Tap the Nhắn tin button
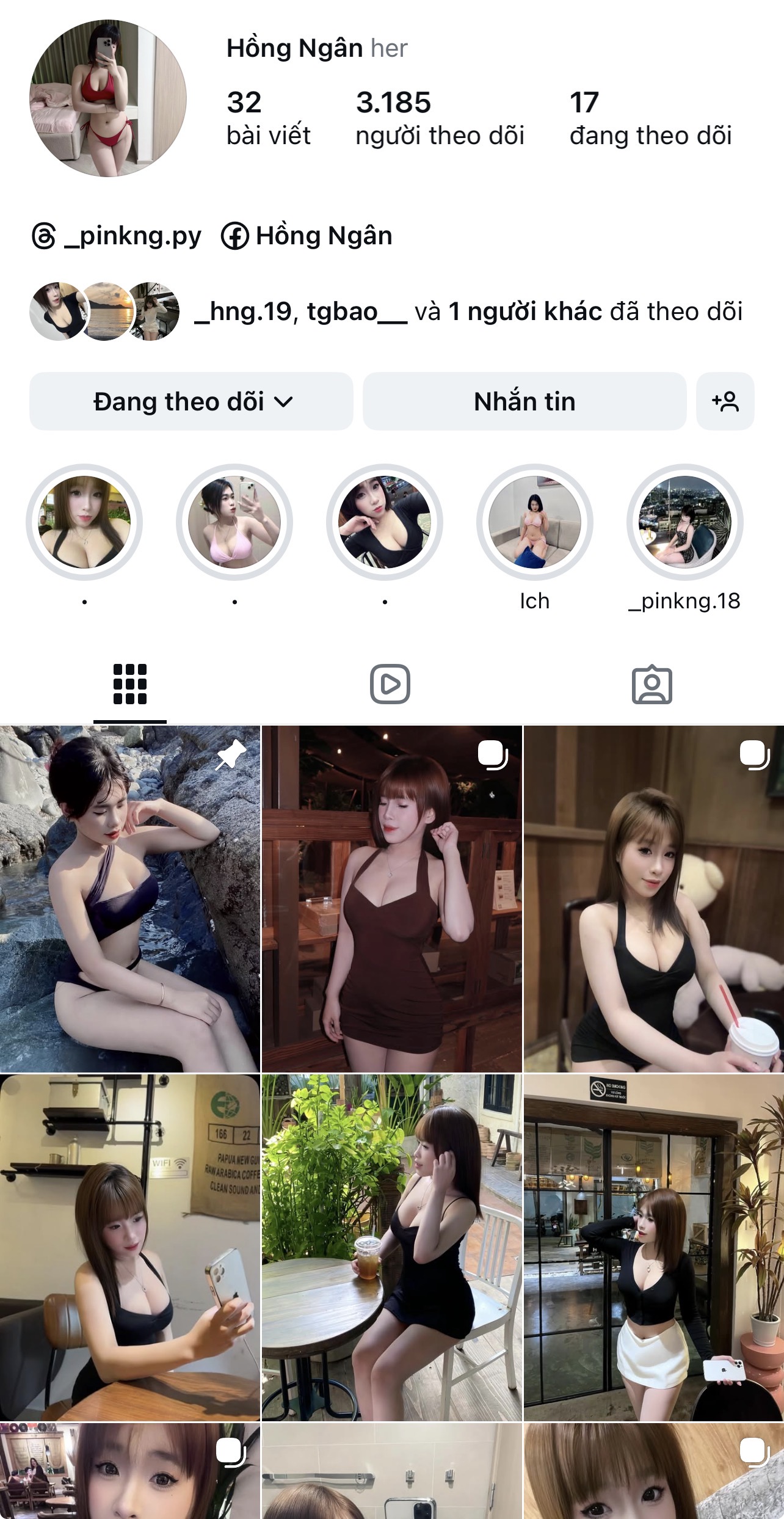Image resolution: width=784 pixels, height=1519 pixels. point(524,401)
